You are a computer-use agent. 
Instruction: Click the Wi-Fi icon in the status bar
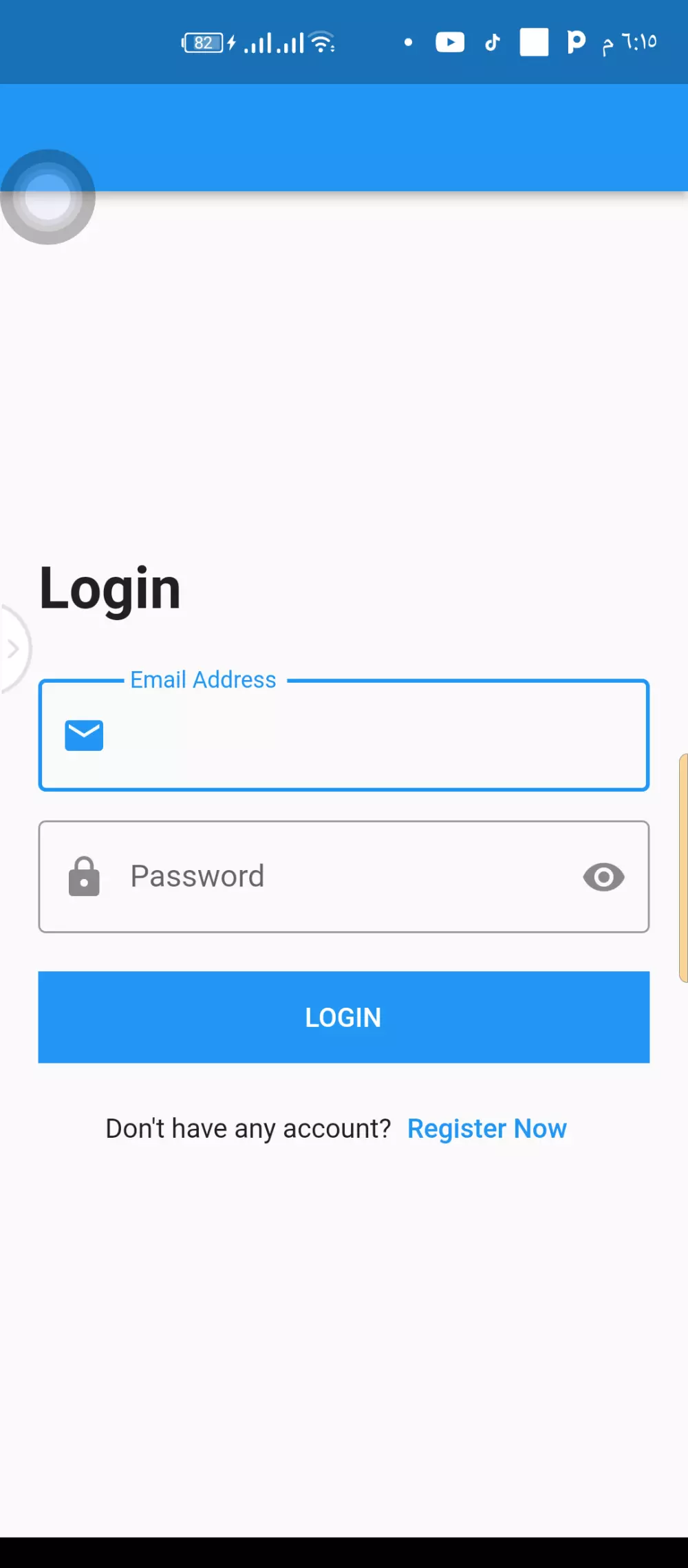pos(321,42)
